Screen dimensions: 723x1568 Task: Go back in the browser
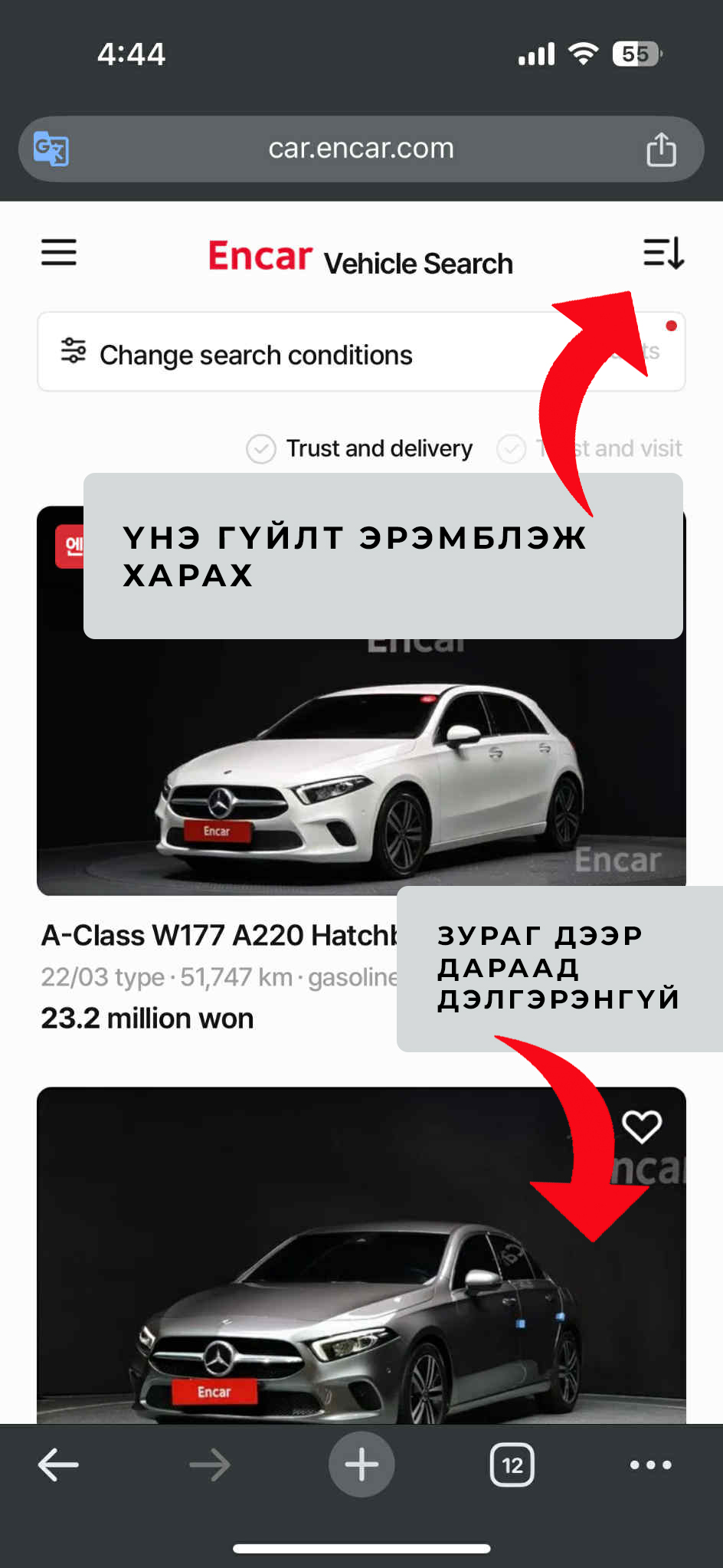pyautogui.click(x=59, y=1465)
